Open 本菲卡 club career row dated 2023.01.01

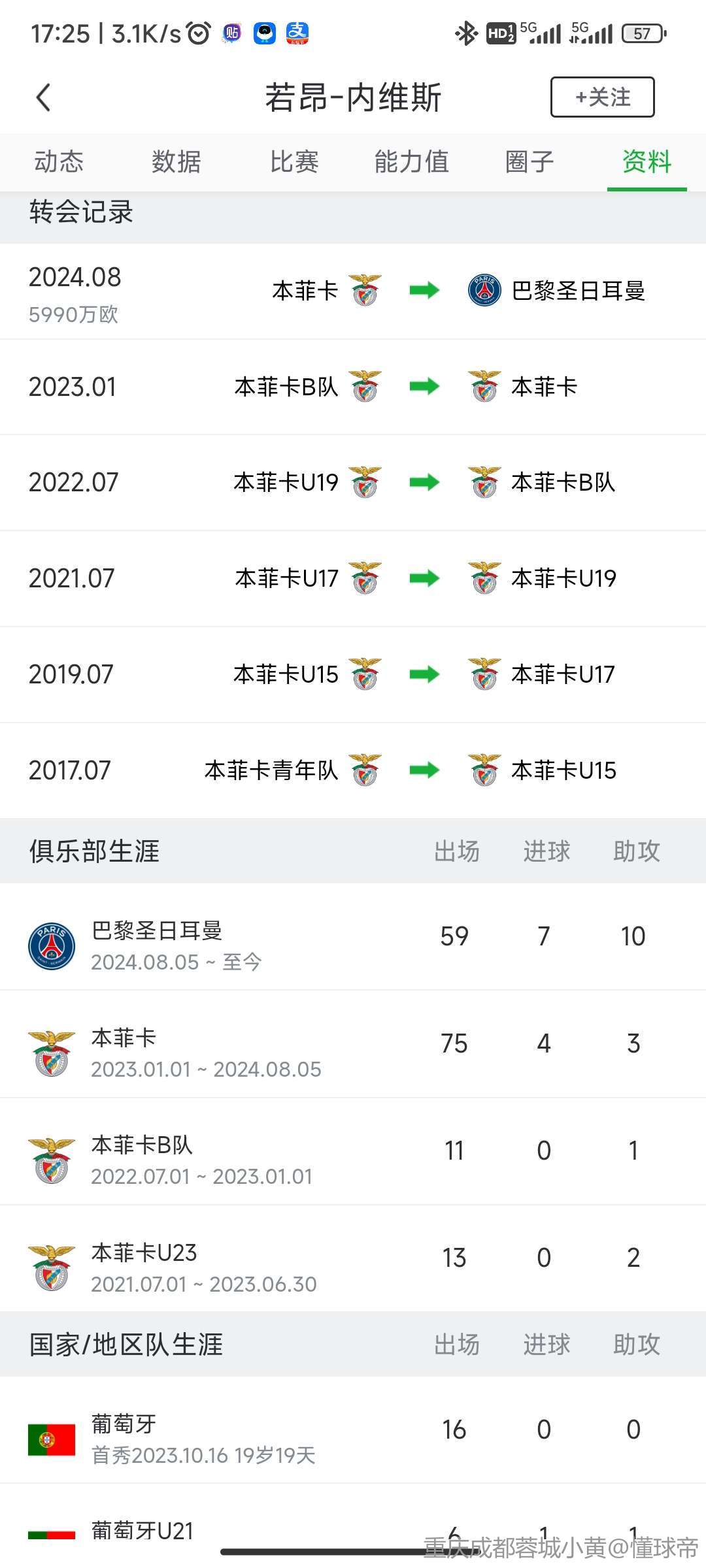coord(353,1044)
